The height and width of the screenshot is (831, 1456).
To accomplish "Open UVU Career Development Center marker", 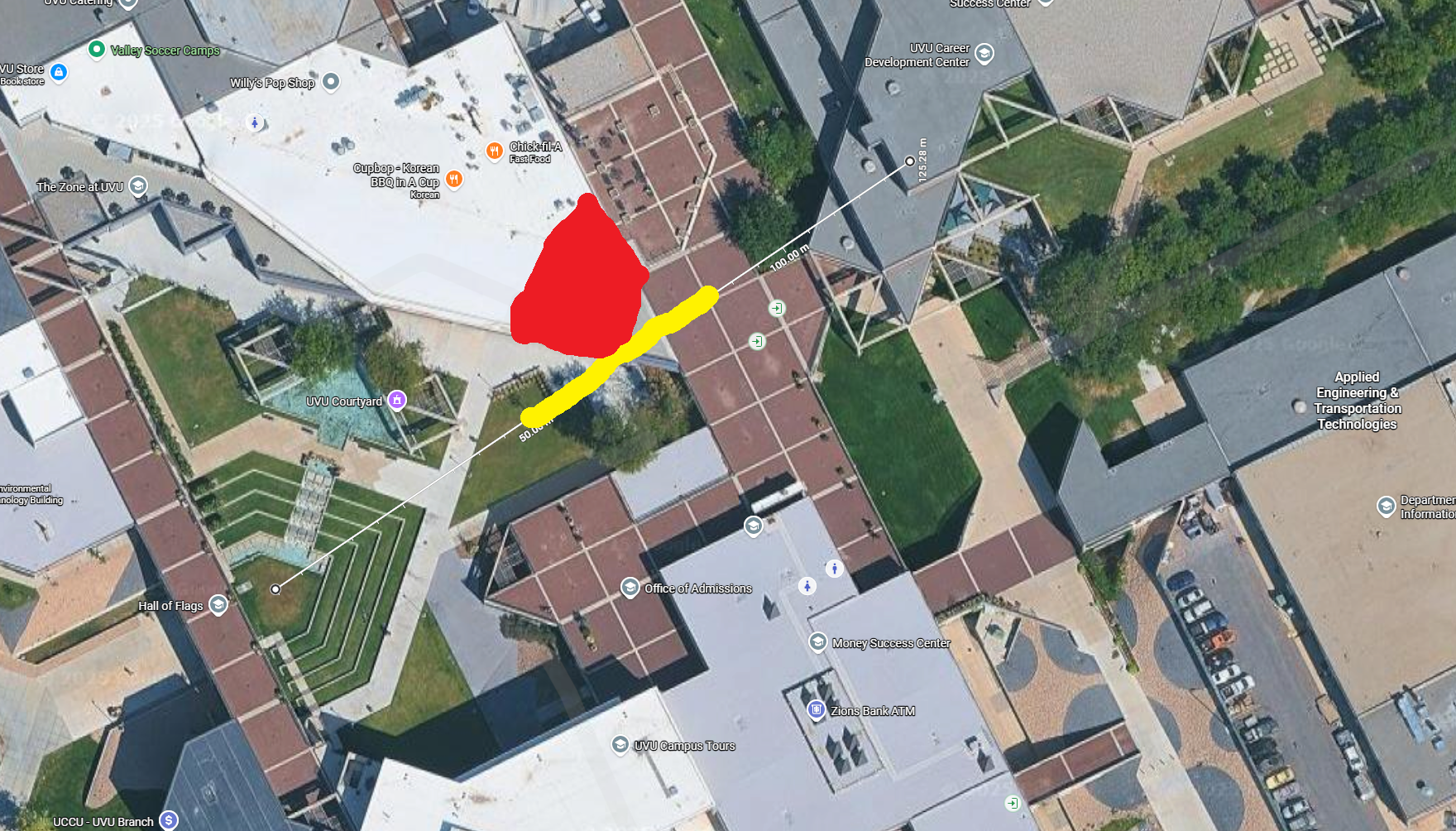I will [x=984, y=54].
